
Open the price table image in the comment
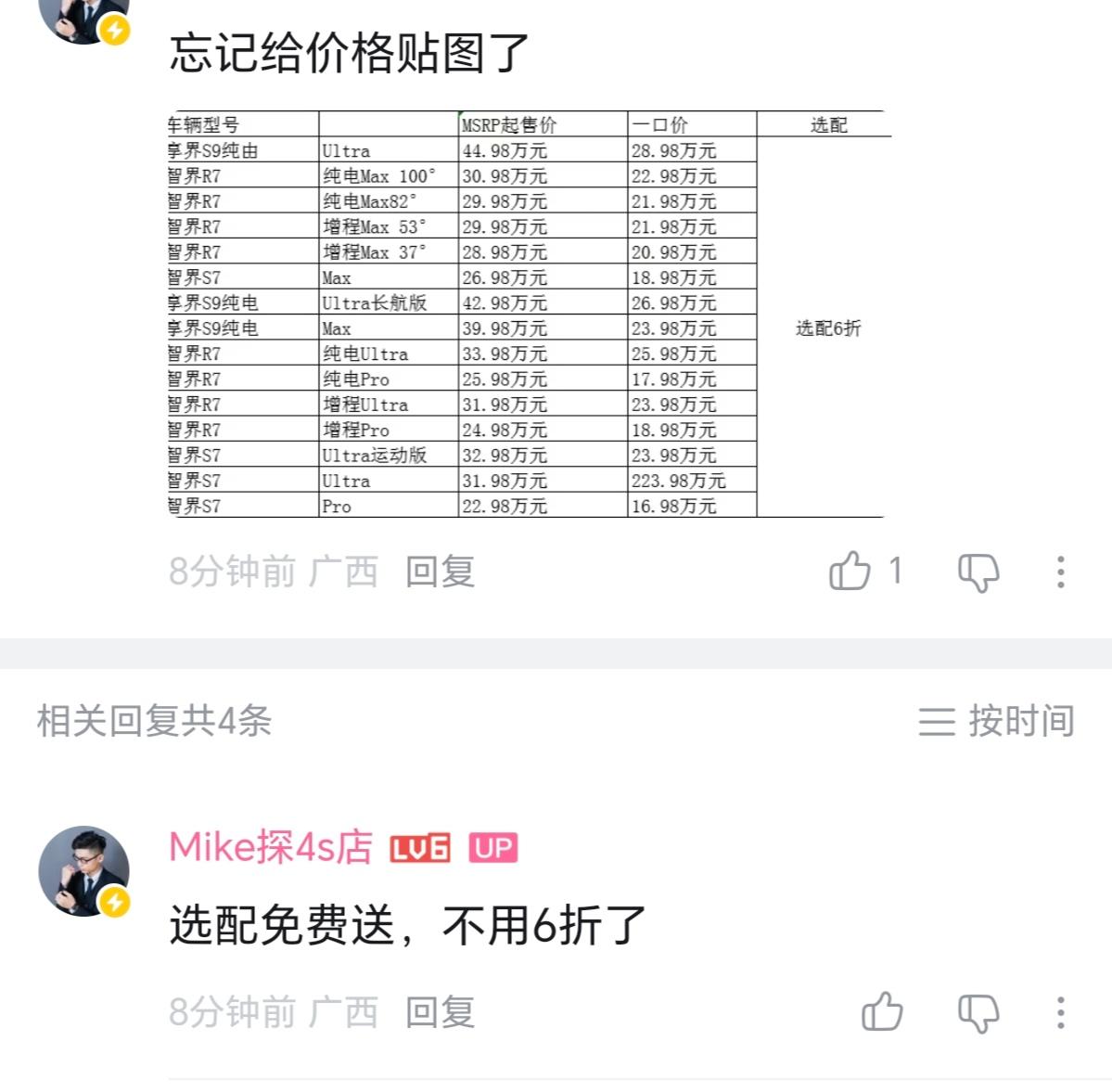529,314
